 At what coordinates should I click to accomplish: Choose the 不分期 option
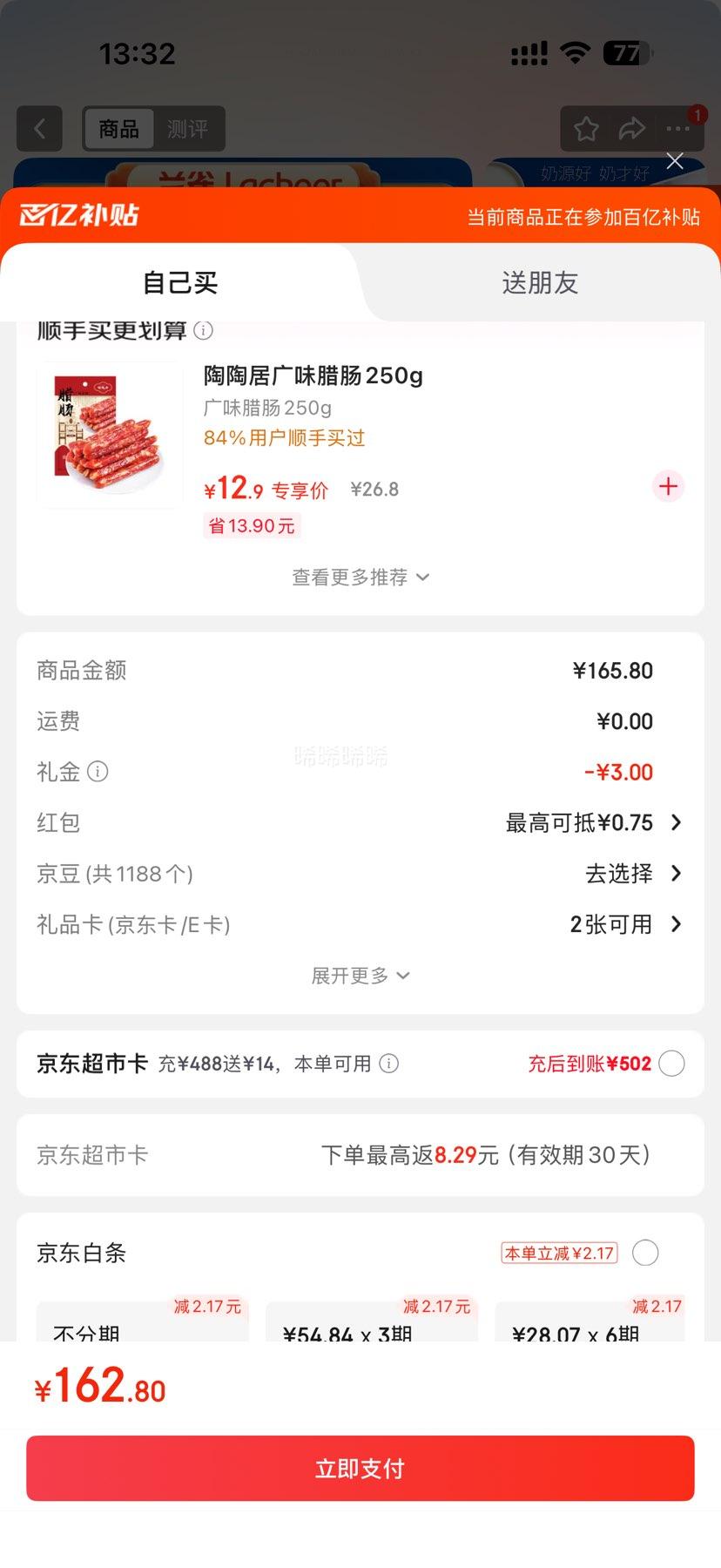point(143,1326)
